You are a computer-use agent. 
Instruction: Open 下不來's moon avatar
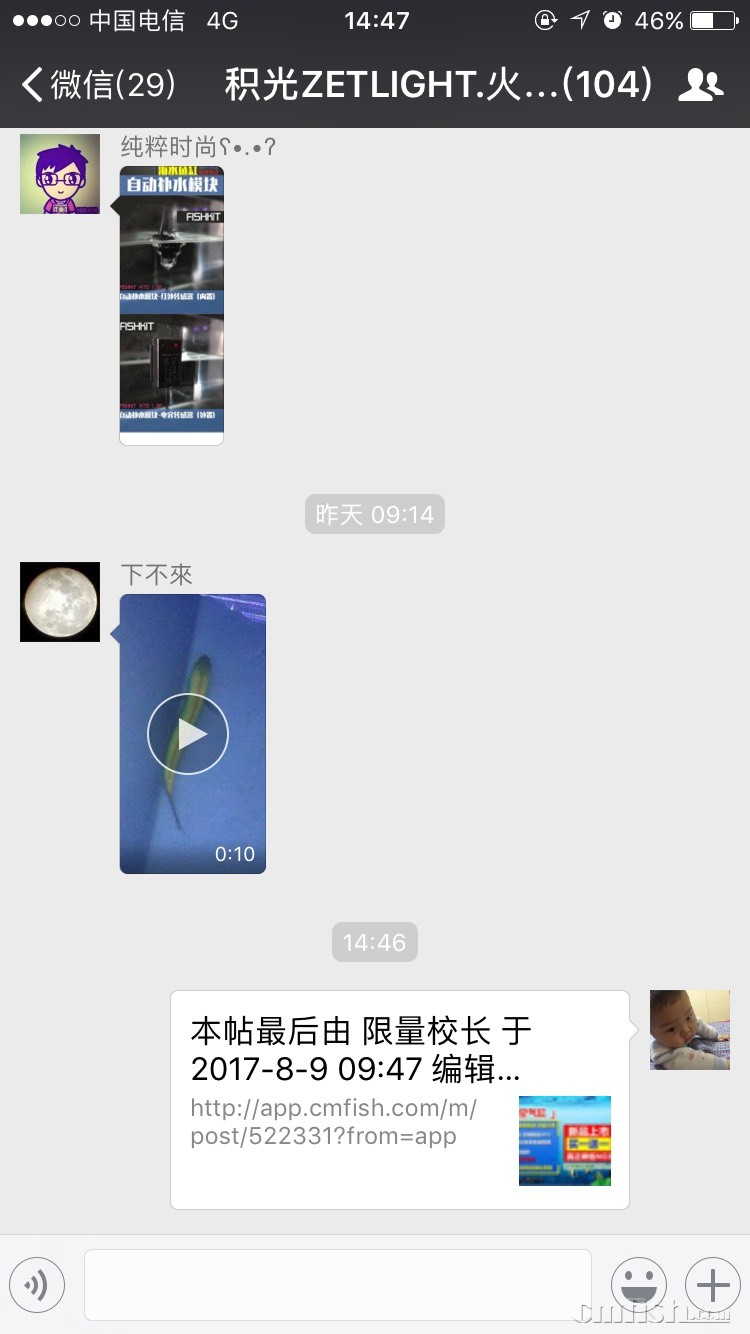click(x=60, y=602)
